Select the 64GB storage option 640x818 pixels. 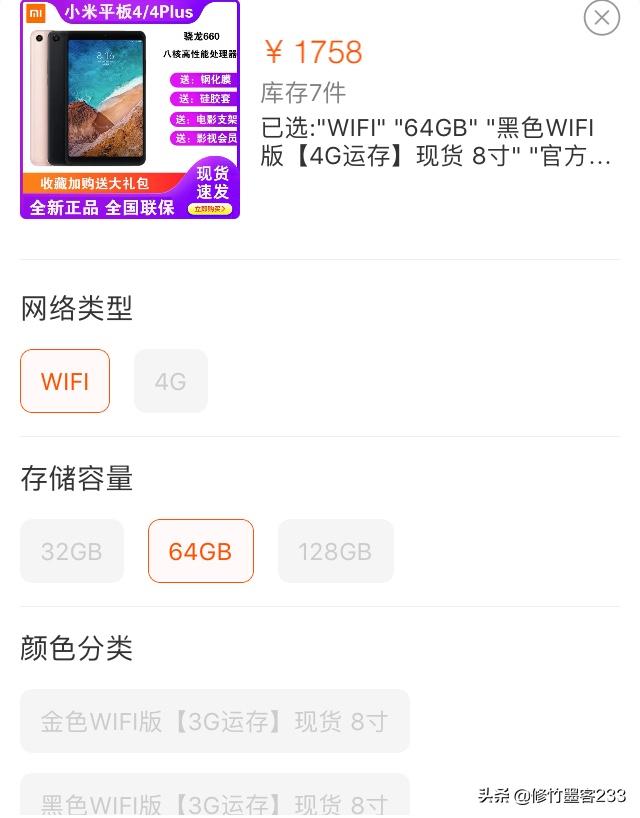click(x=200, y=551)
